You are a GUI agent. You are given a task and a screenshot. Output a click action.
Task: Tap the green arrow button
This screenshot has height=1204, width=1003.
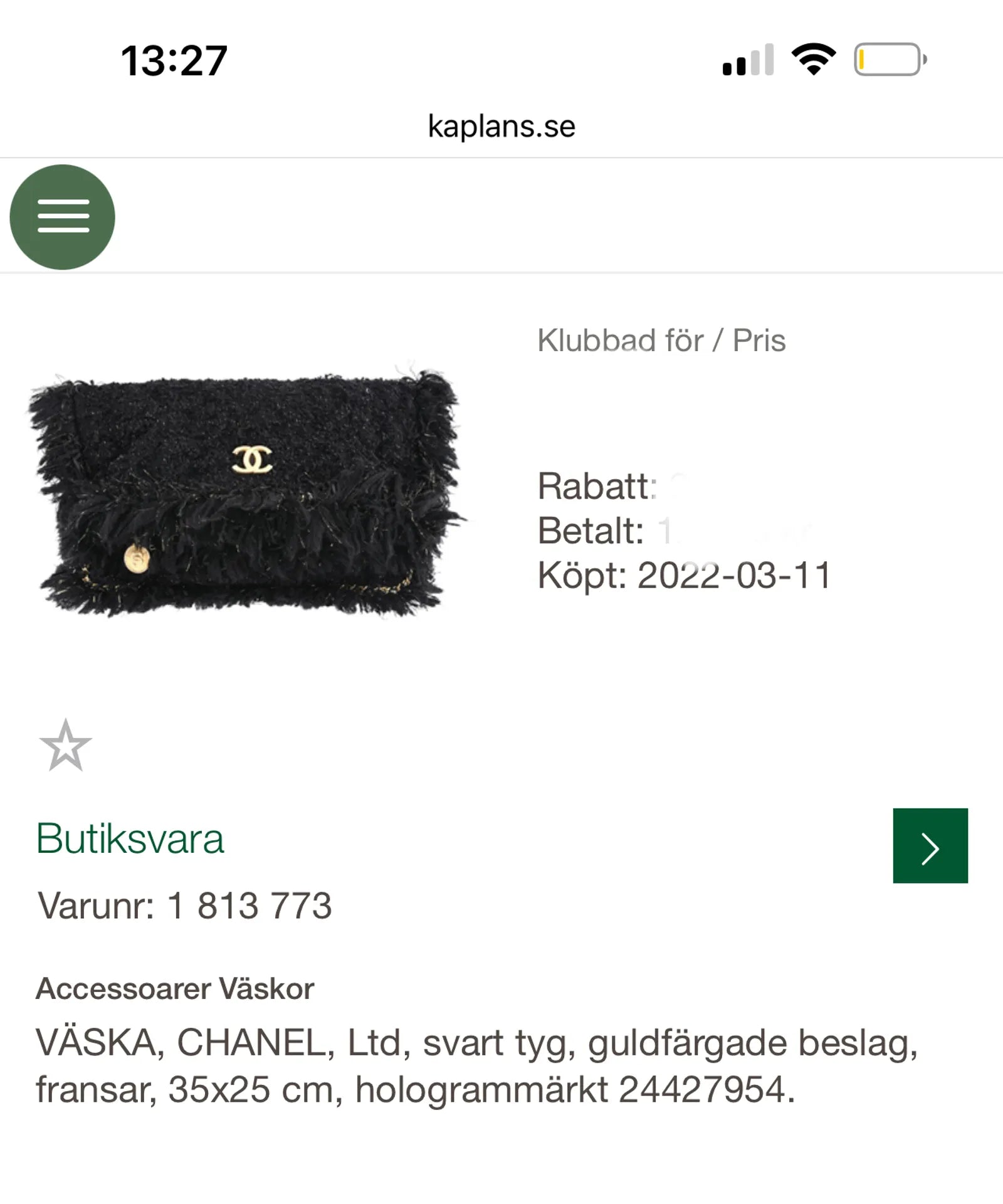coord(930,845)
